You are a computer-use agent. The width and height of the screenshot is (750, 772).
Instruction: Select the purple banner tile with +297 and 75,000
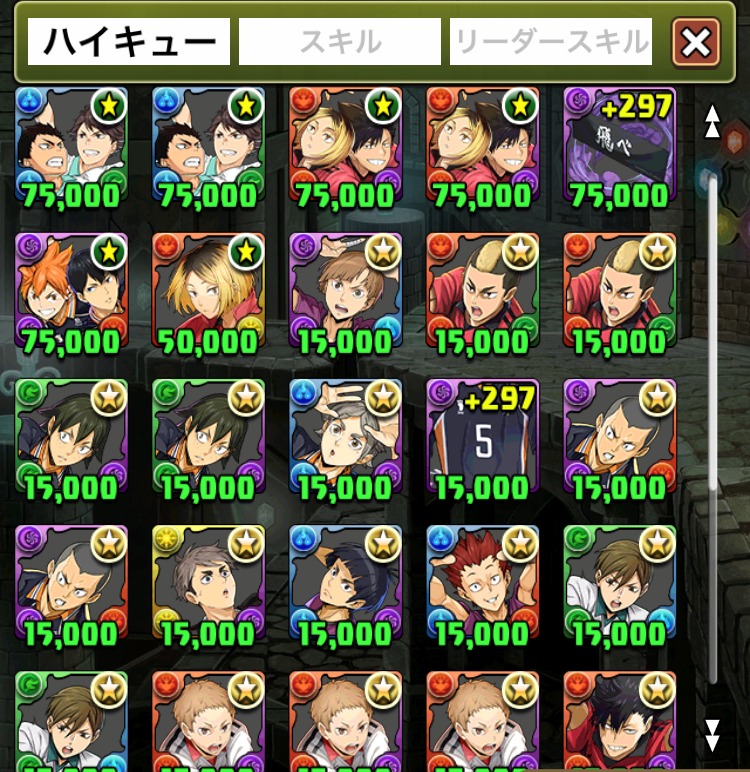pyautogui.click(x=619, y=147)
